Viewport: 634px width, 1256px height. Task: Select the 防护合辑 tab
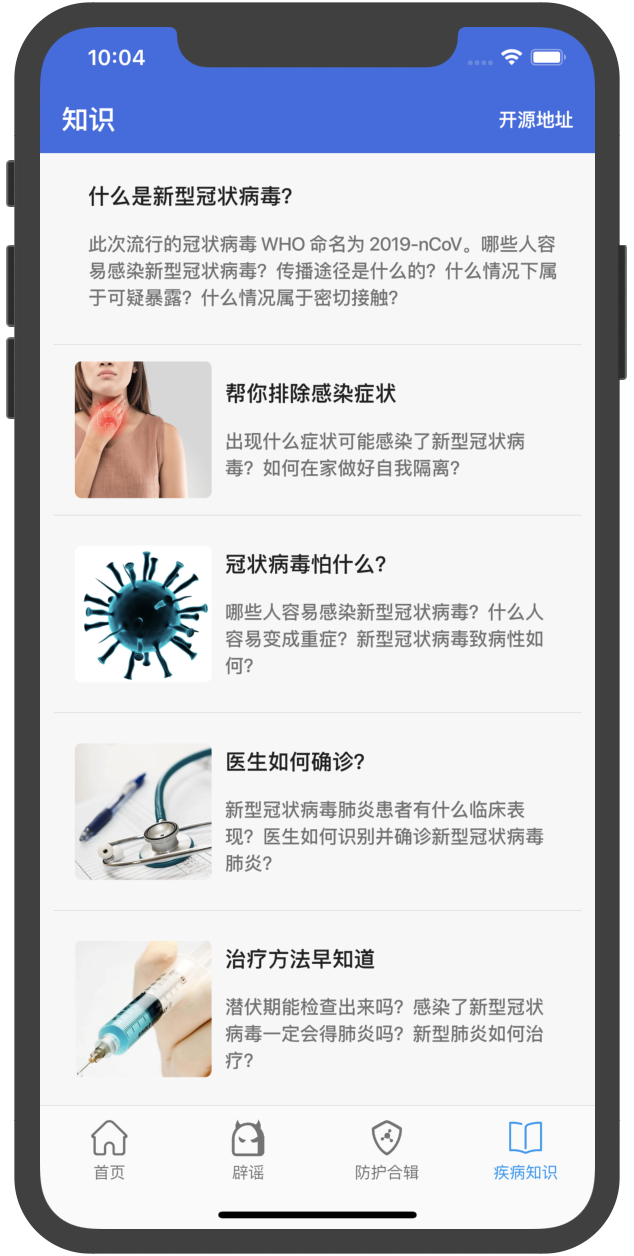[387, 1150]
